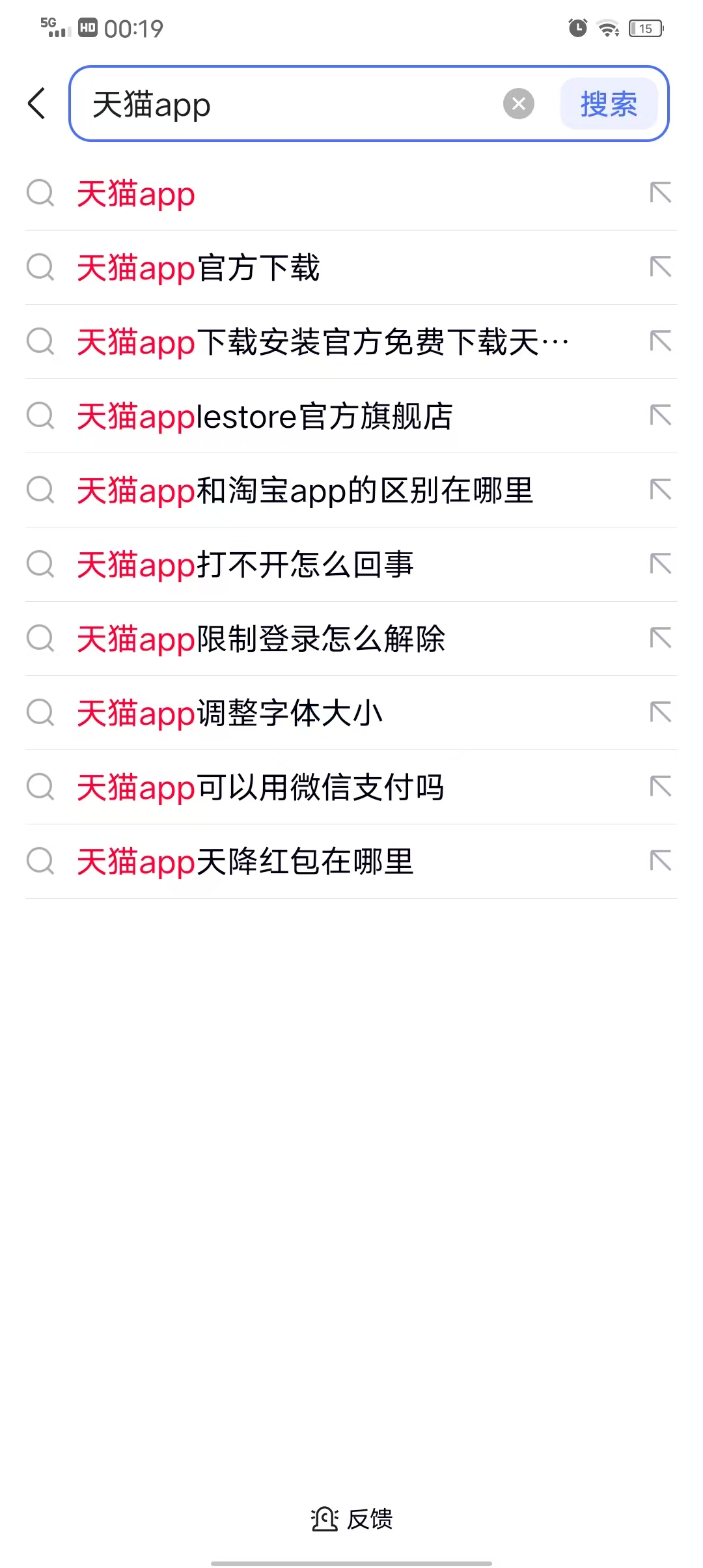This screenshot has width=703, height=1568.
Task: Clear the search text with the X icon
Action: tap(519, 104)
